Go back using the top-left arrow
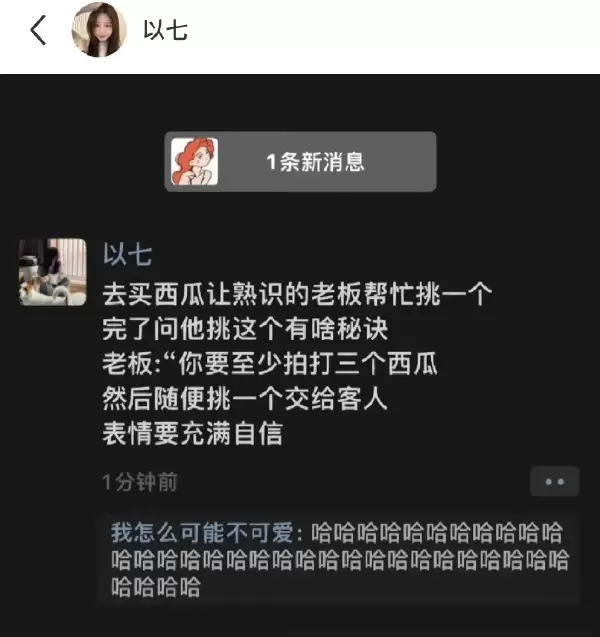This screenshot has width=600, height=637. click(x=38, y=31)
